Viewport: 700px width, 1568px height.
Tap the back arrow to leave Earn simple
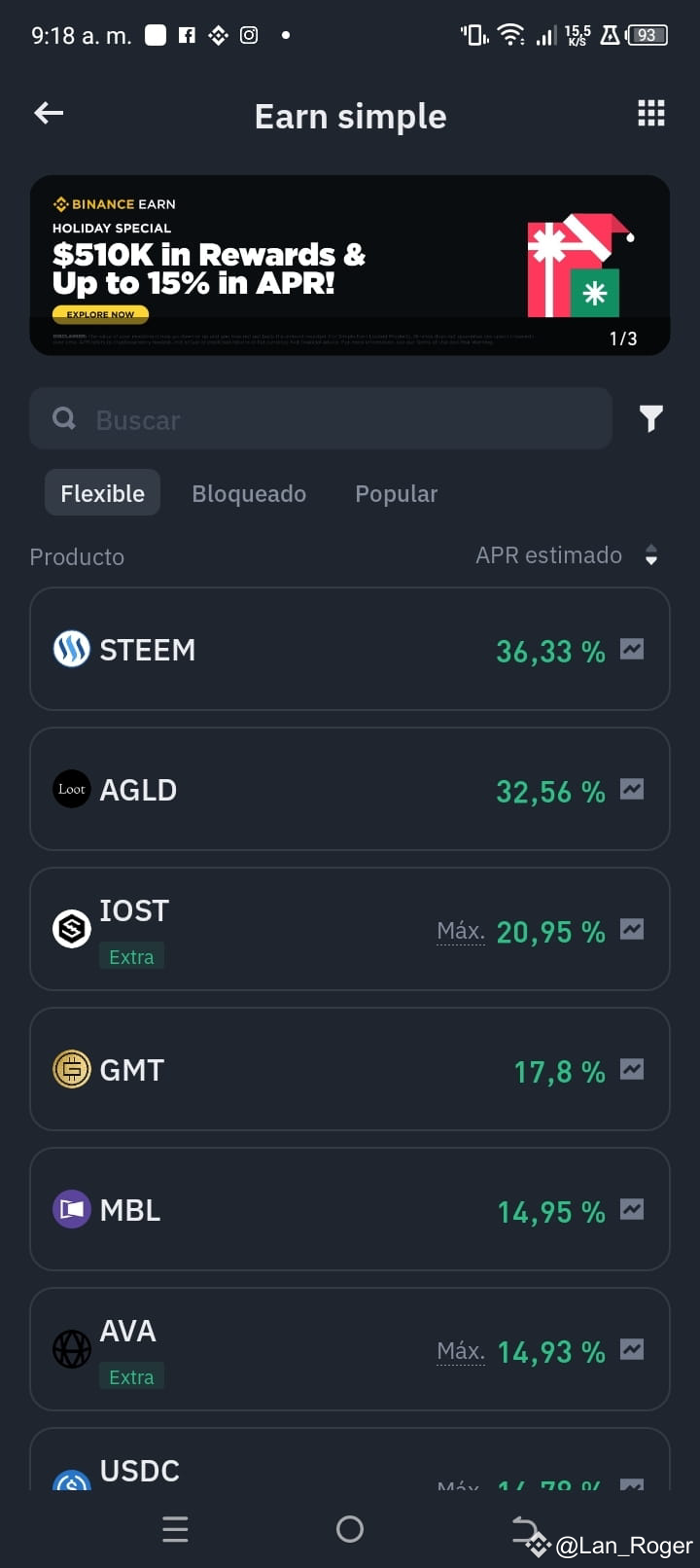click(48, 113)
